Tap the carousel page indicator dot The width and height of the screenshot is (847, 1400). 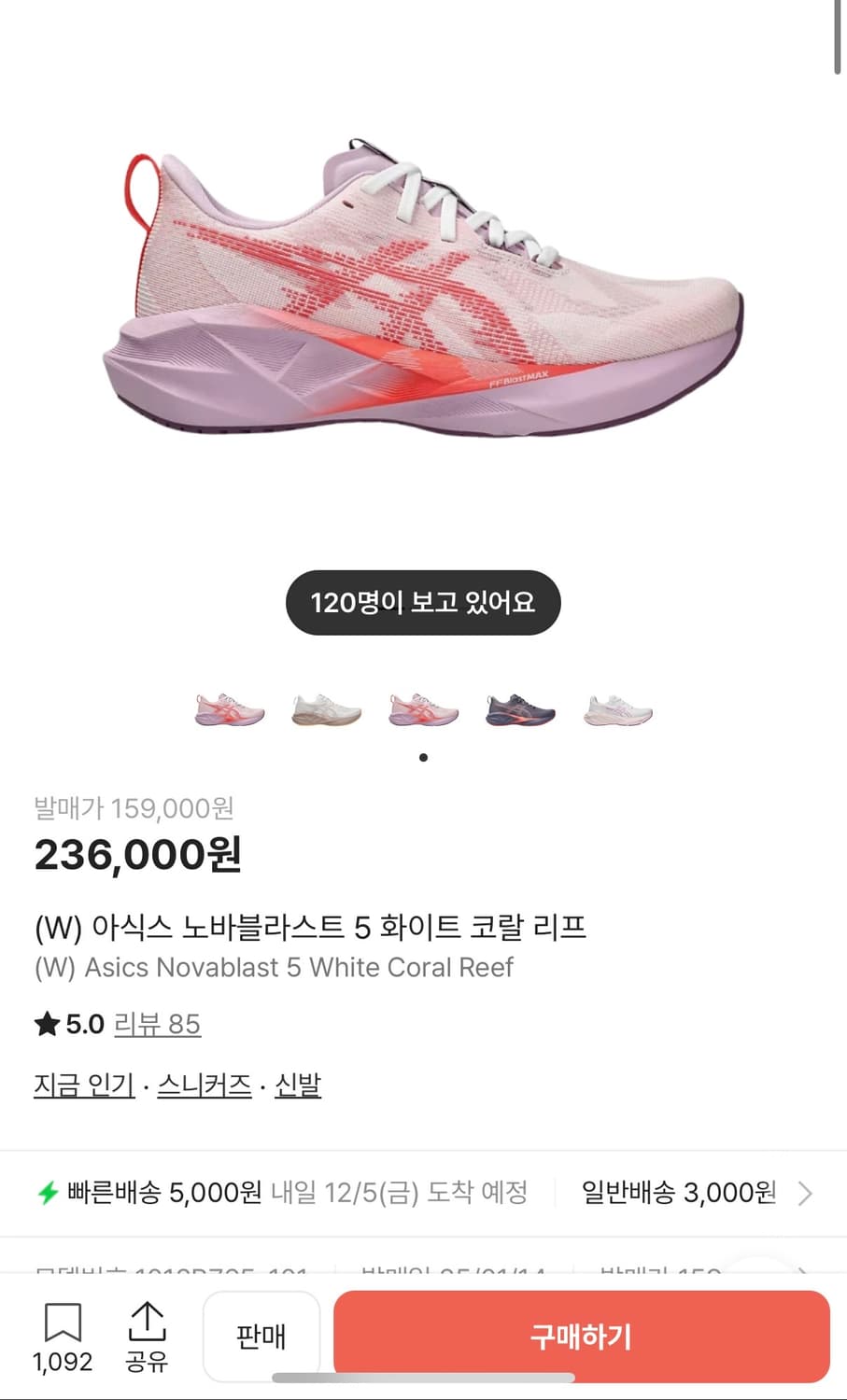[423, 757]
